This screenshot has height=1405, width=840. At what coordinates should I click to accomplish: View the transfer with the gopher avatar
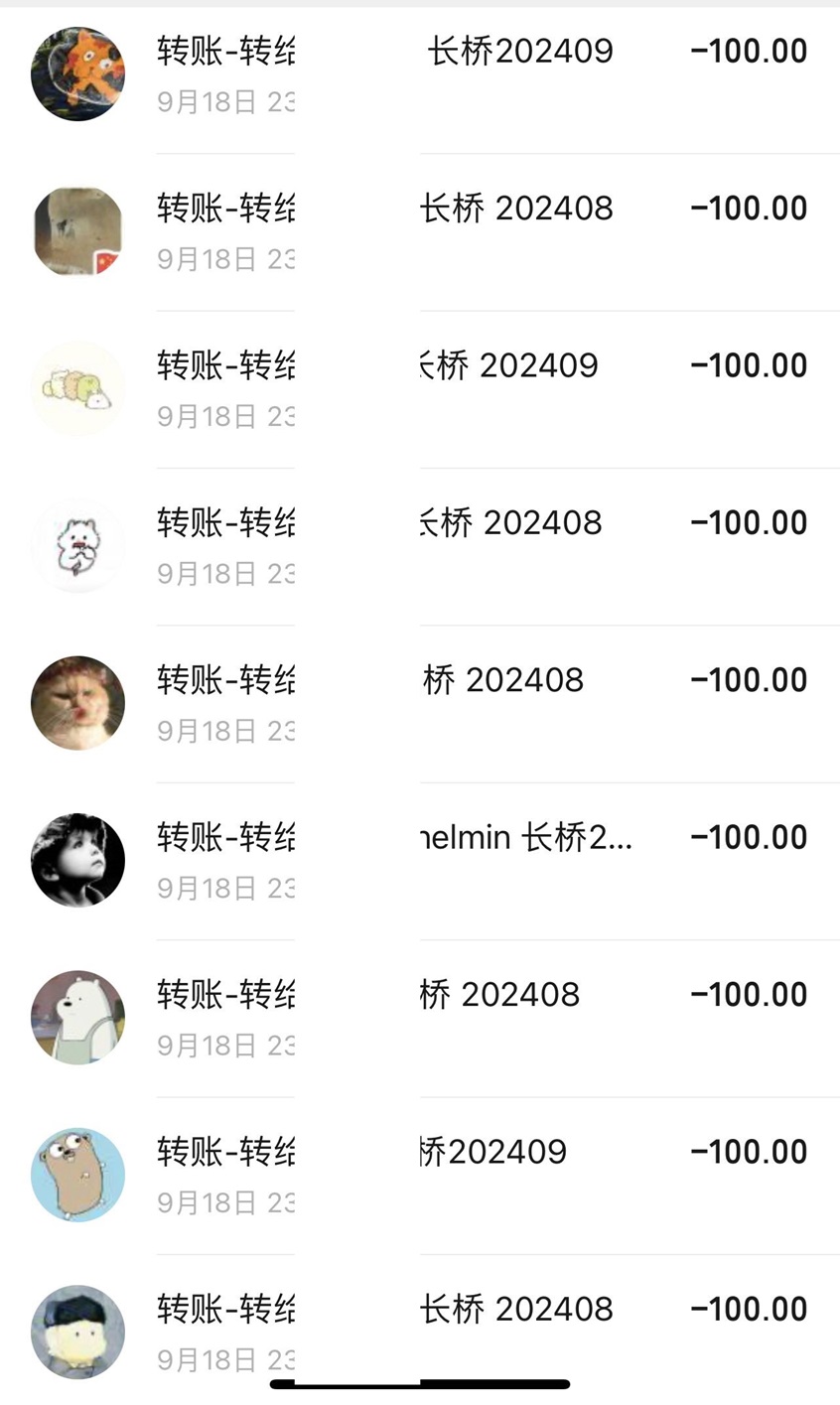[x=420, y=1176]
